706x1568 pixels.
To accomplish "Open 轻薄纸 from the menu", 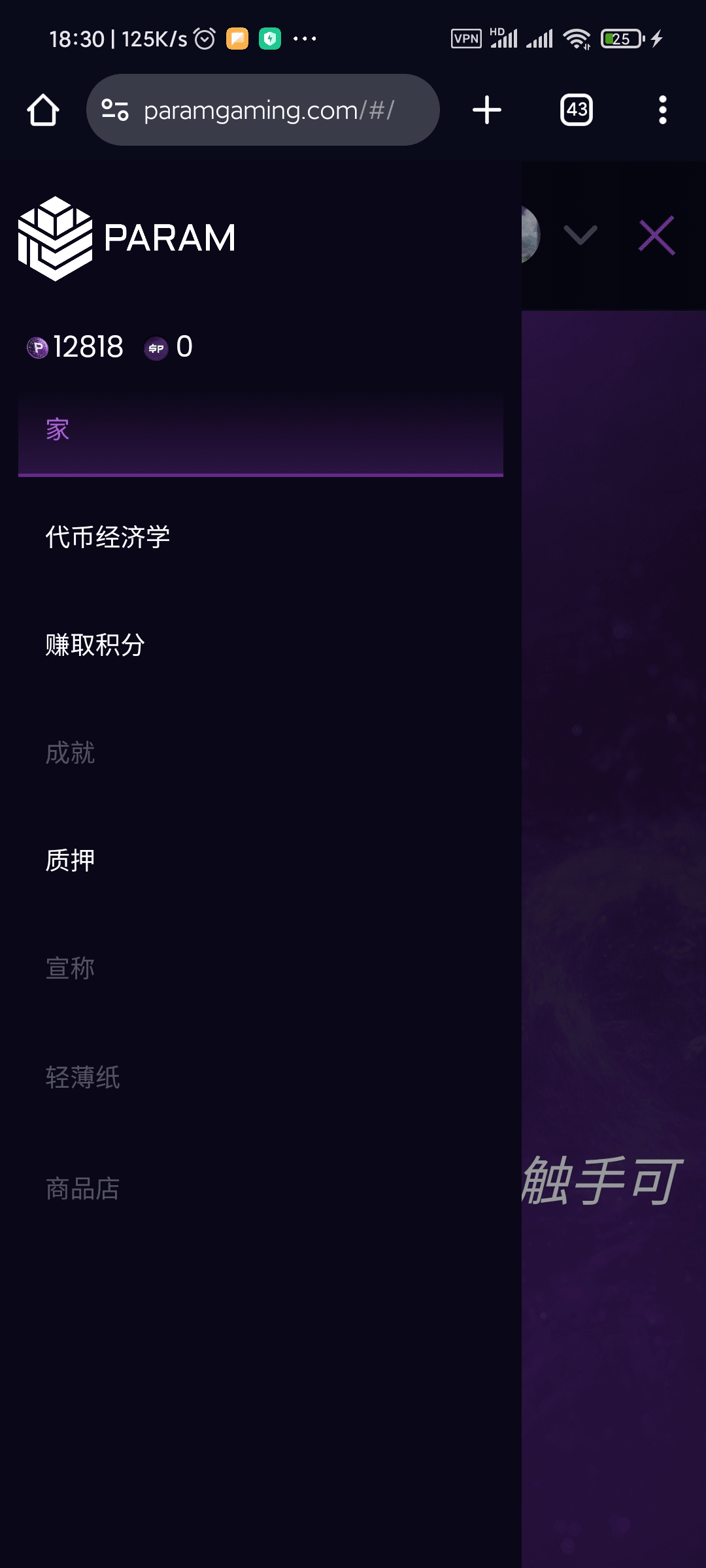I will (82, 1077).
